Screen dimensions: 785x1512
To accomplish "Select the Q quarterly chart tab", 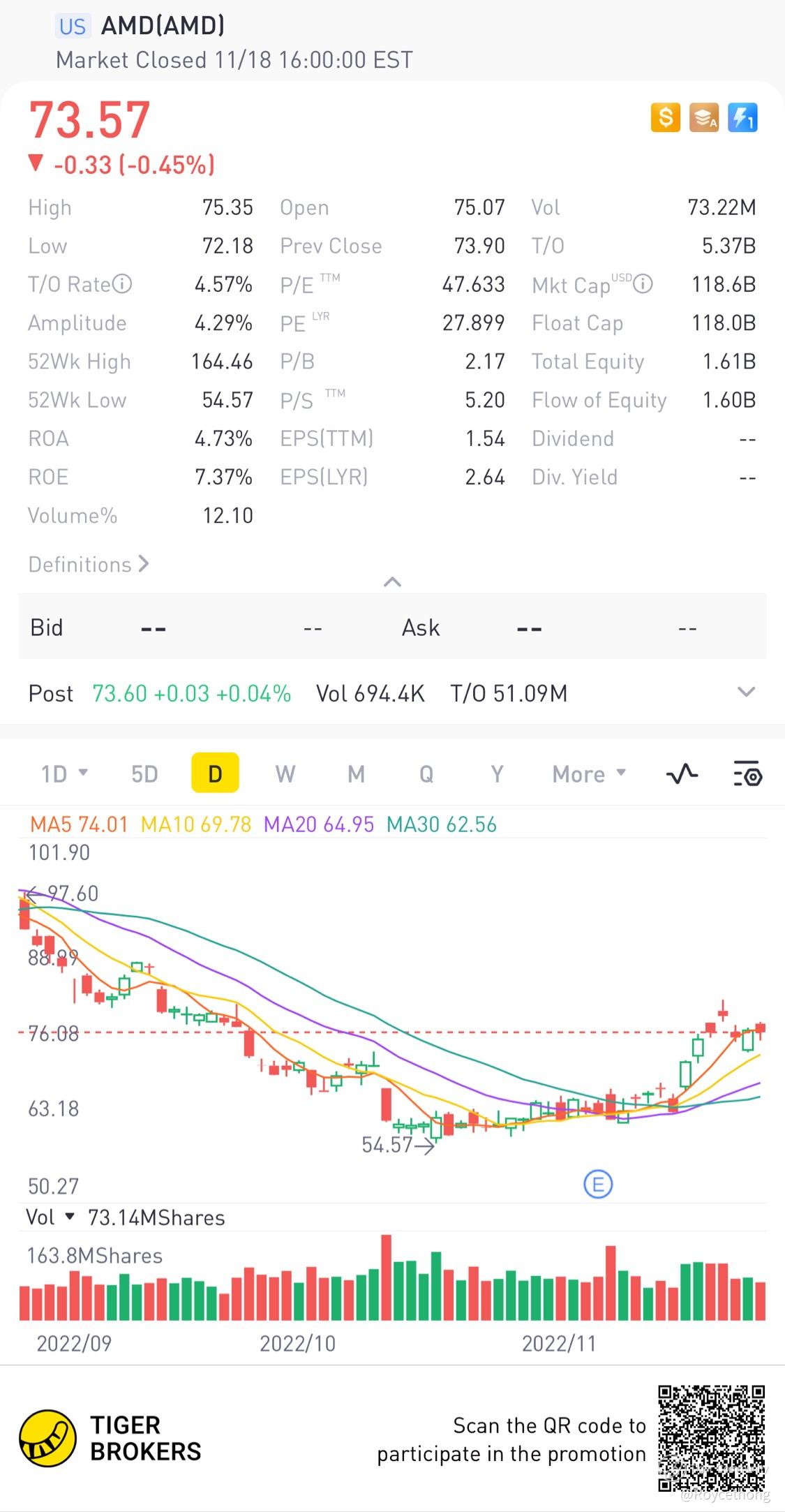I will (426, 773).
